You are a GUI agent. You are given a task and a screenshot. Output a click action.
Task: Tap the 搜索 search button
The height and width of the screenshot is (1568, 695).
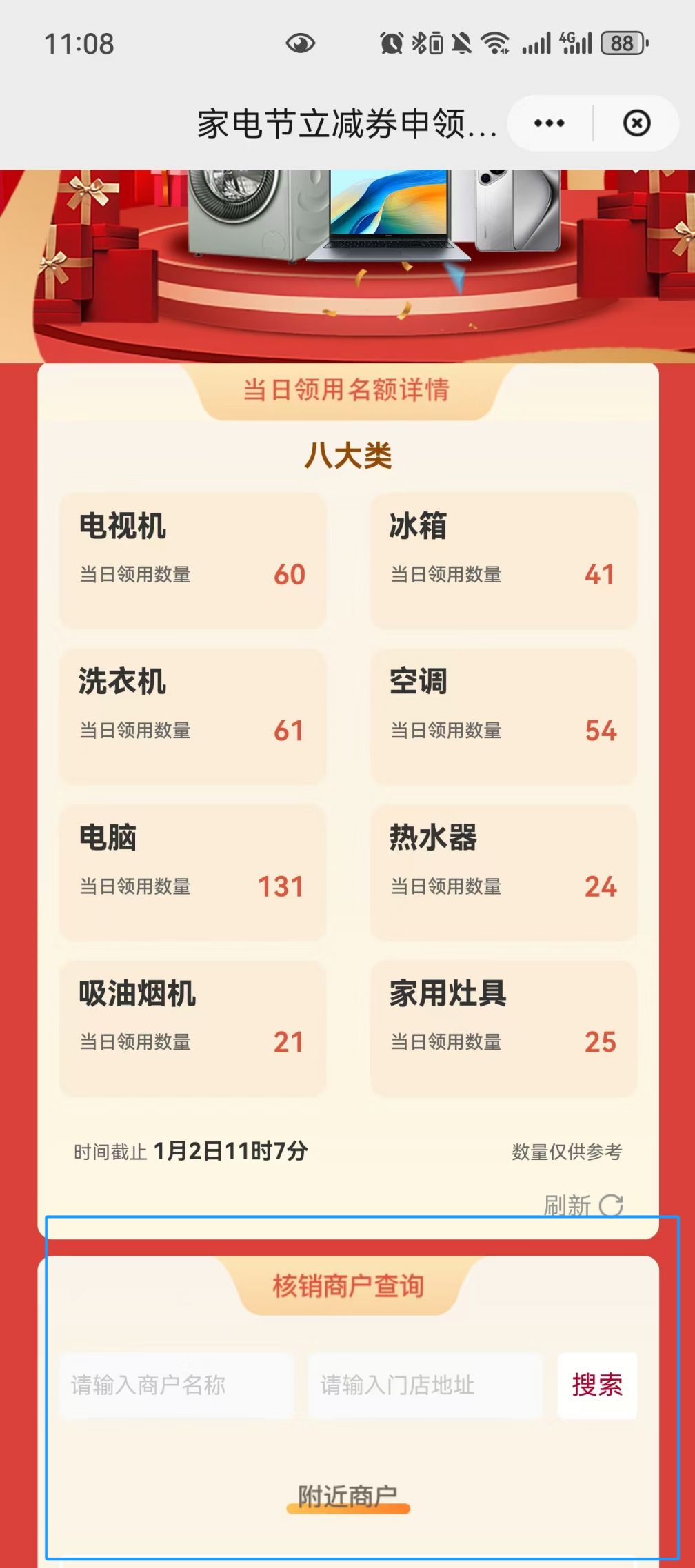(597, 1385)
